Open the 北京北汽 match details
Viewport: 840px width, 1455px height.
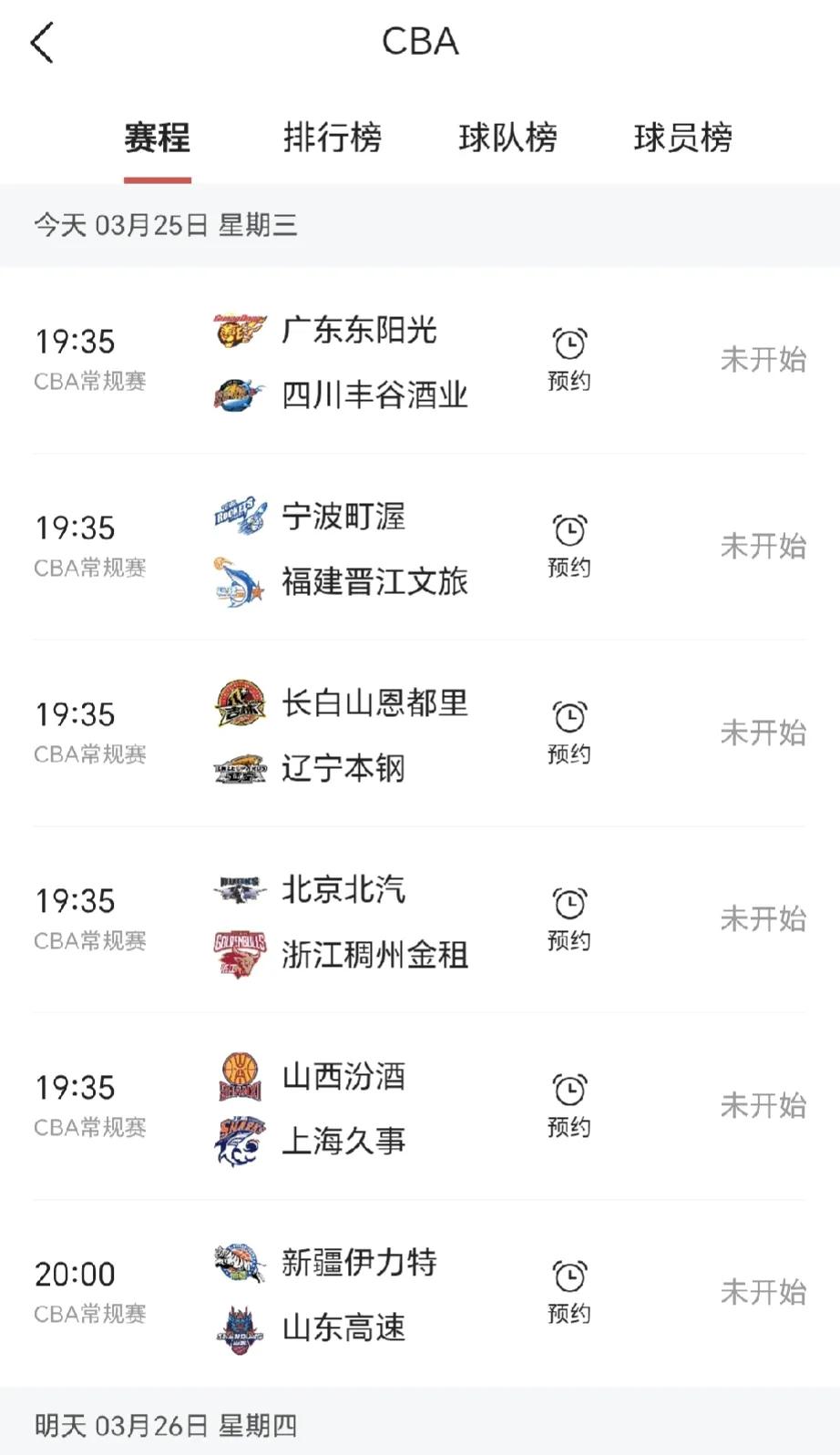374,921
